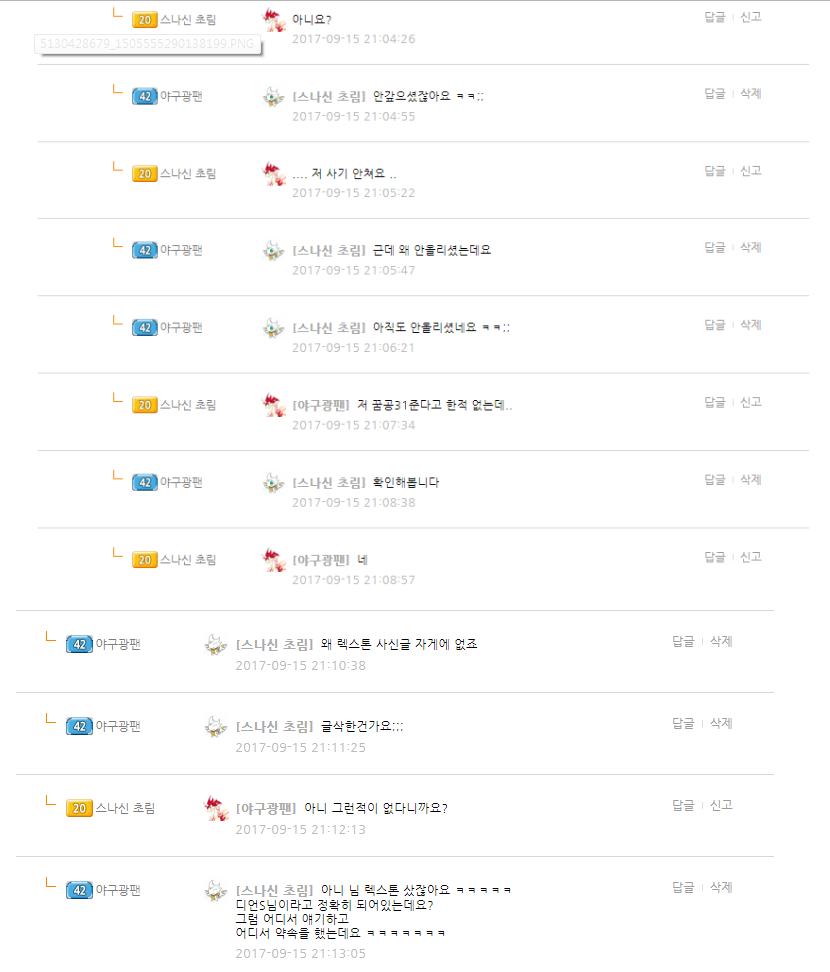Delete the '근데 왜 안올리셨는데요' comment

click(x=750, y=247)
